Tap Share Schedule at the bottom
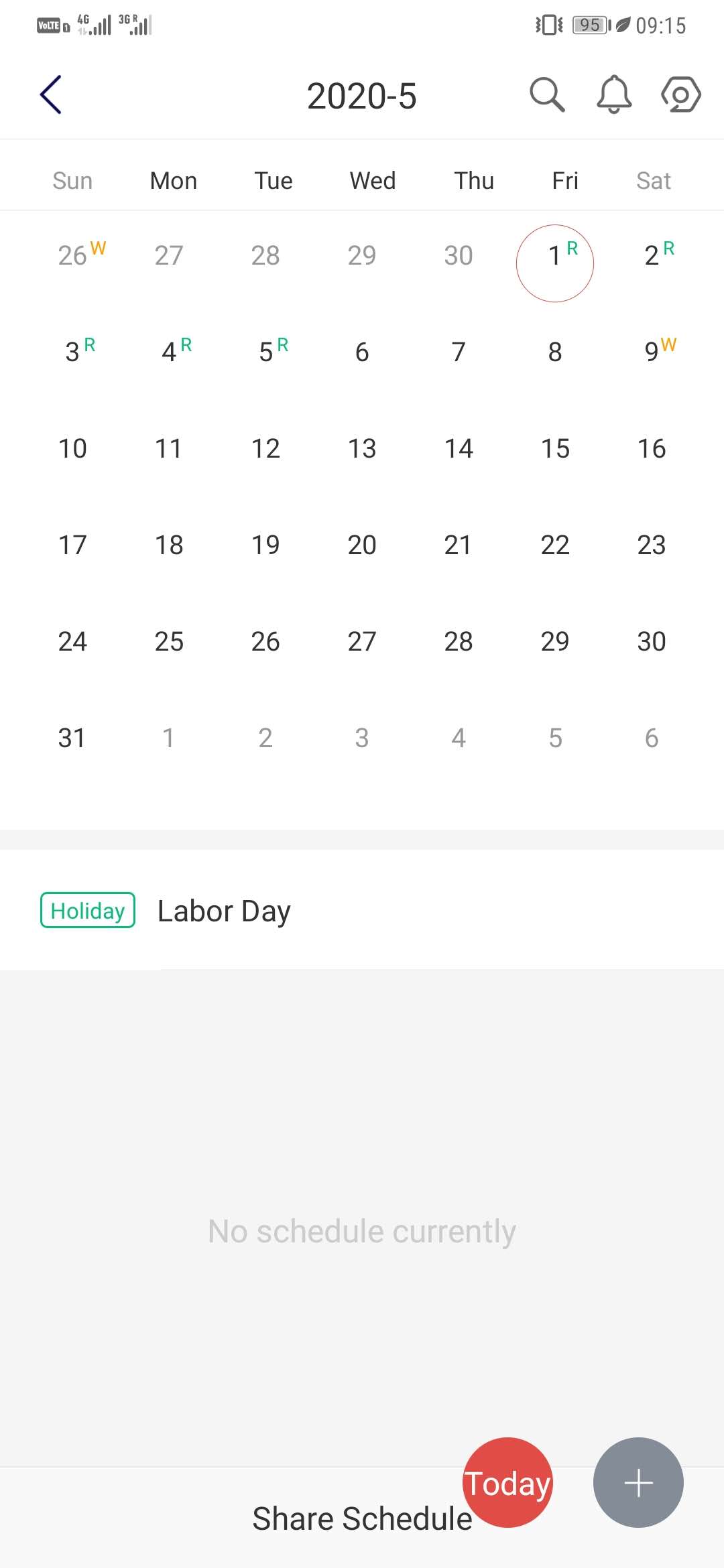The width and height of the screenshot is (724, 1568). click(362, 1518)
